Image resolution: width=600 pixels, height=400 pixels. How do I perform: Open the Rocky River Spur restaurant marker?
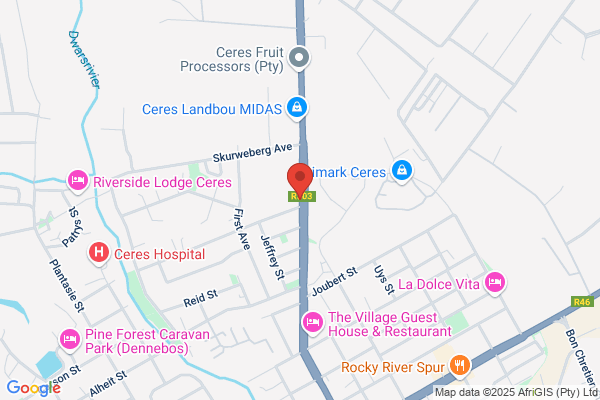[460, 366]
